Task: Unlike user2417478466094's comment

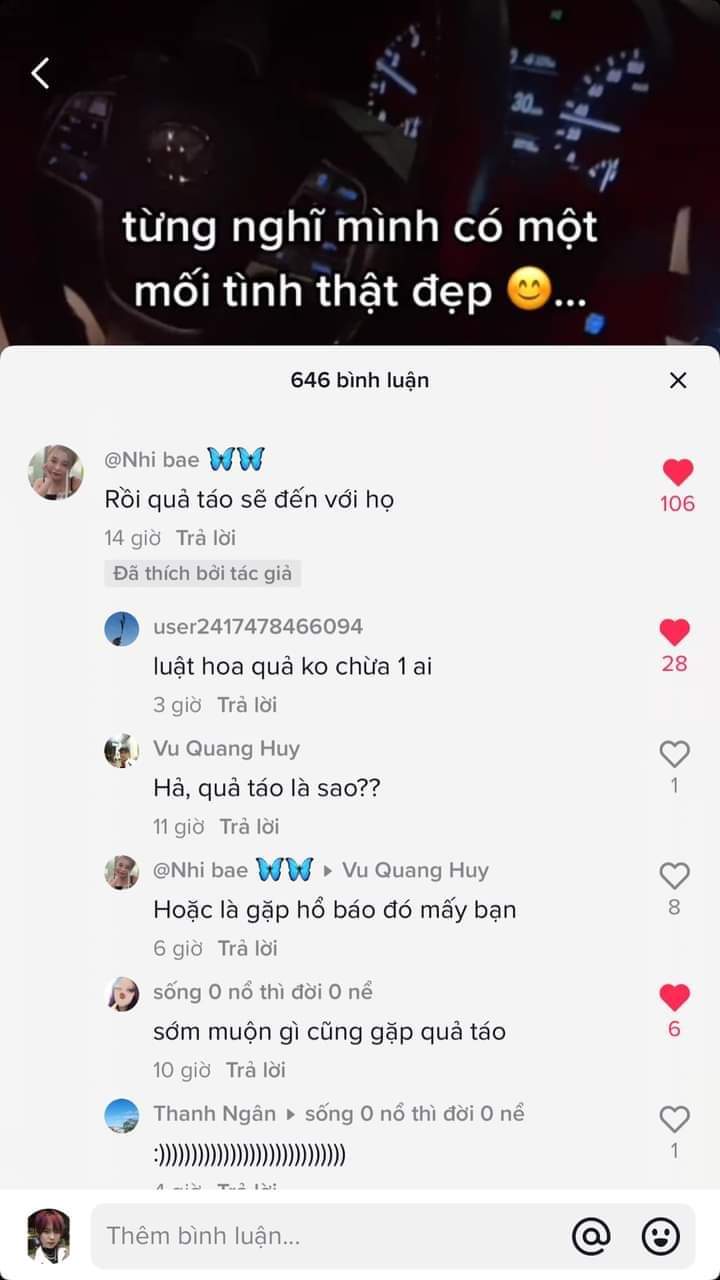Action: click(675, 632)
